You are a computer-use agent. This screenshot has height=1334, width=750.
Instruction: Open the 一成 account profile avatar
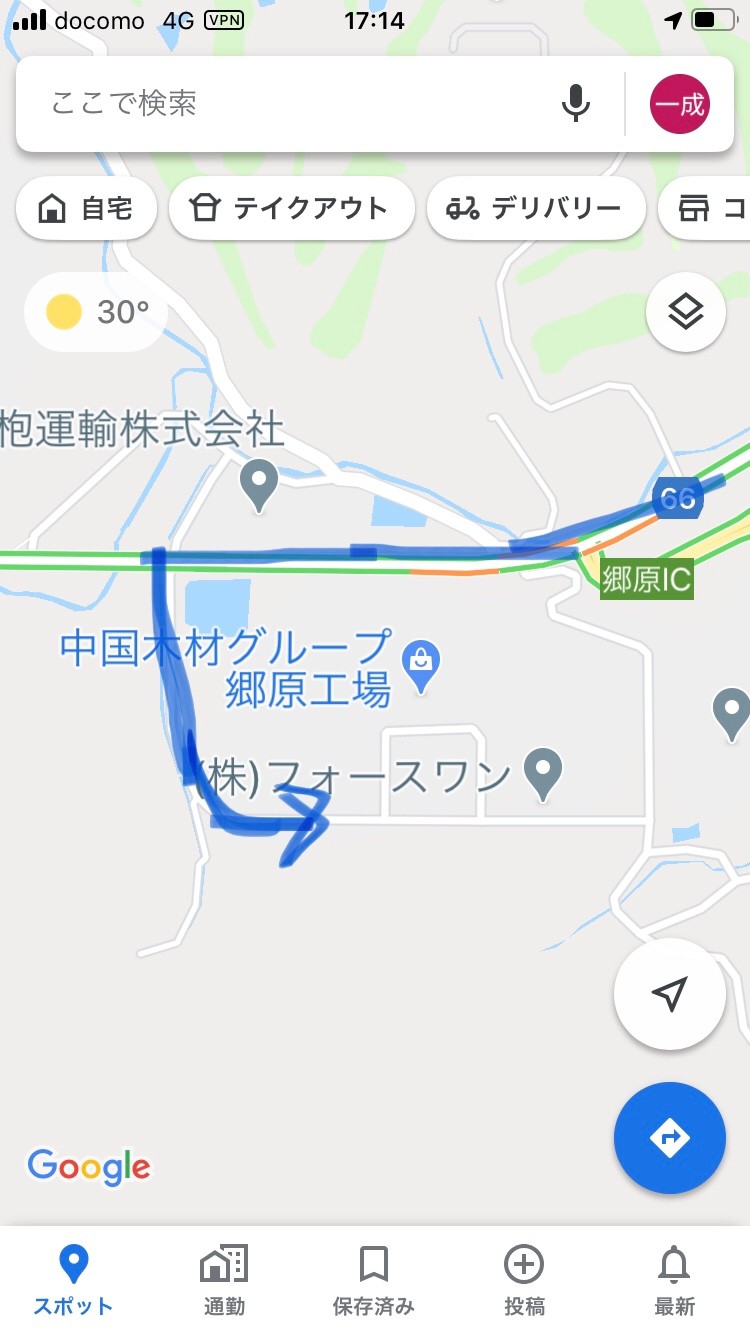(x=680, y=104)
